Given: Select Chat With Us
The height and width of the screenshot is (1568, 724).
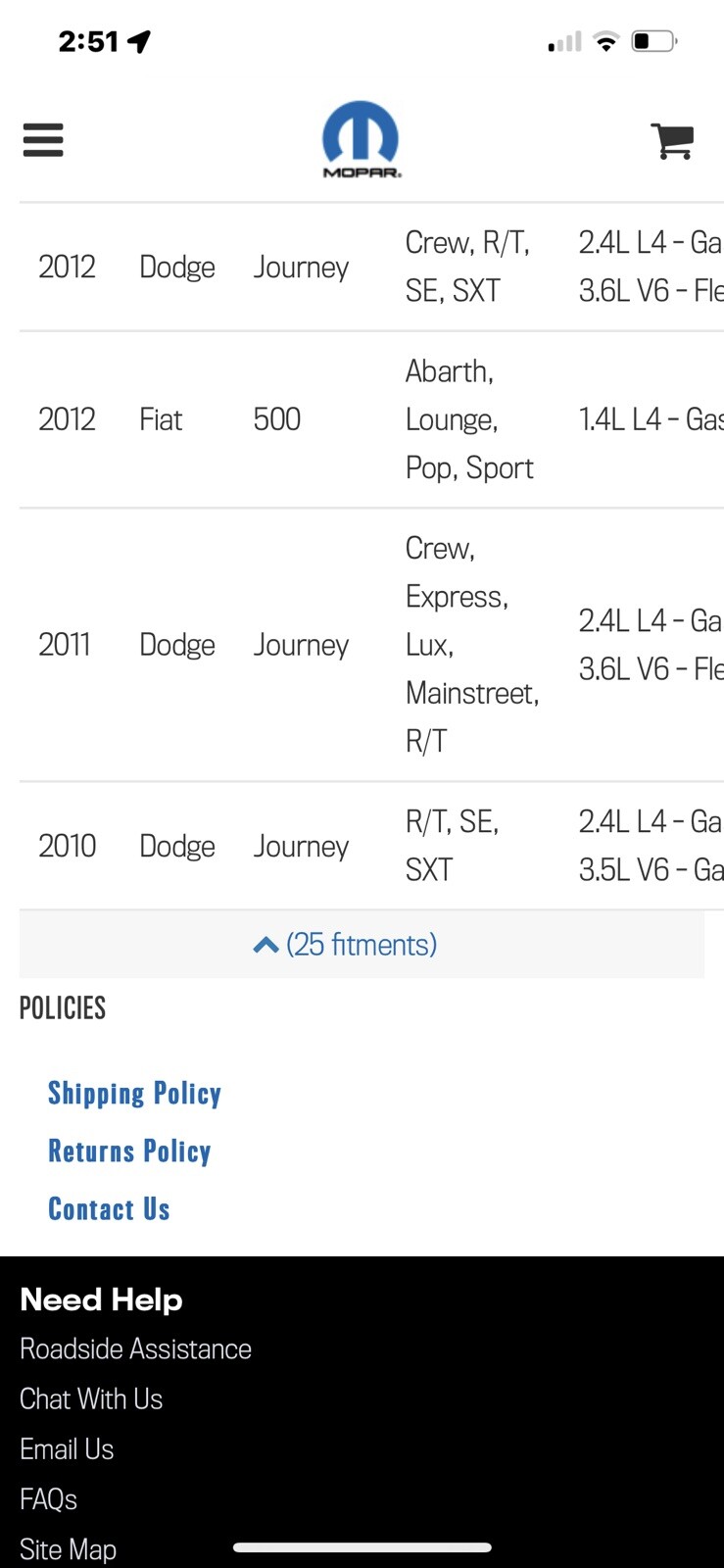Looking at the screenshot, I should click(x=91, y=1399).
